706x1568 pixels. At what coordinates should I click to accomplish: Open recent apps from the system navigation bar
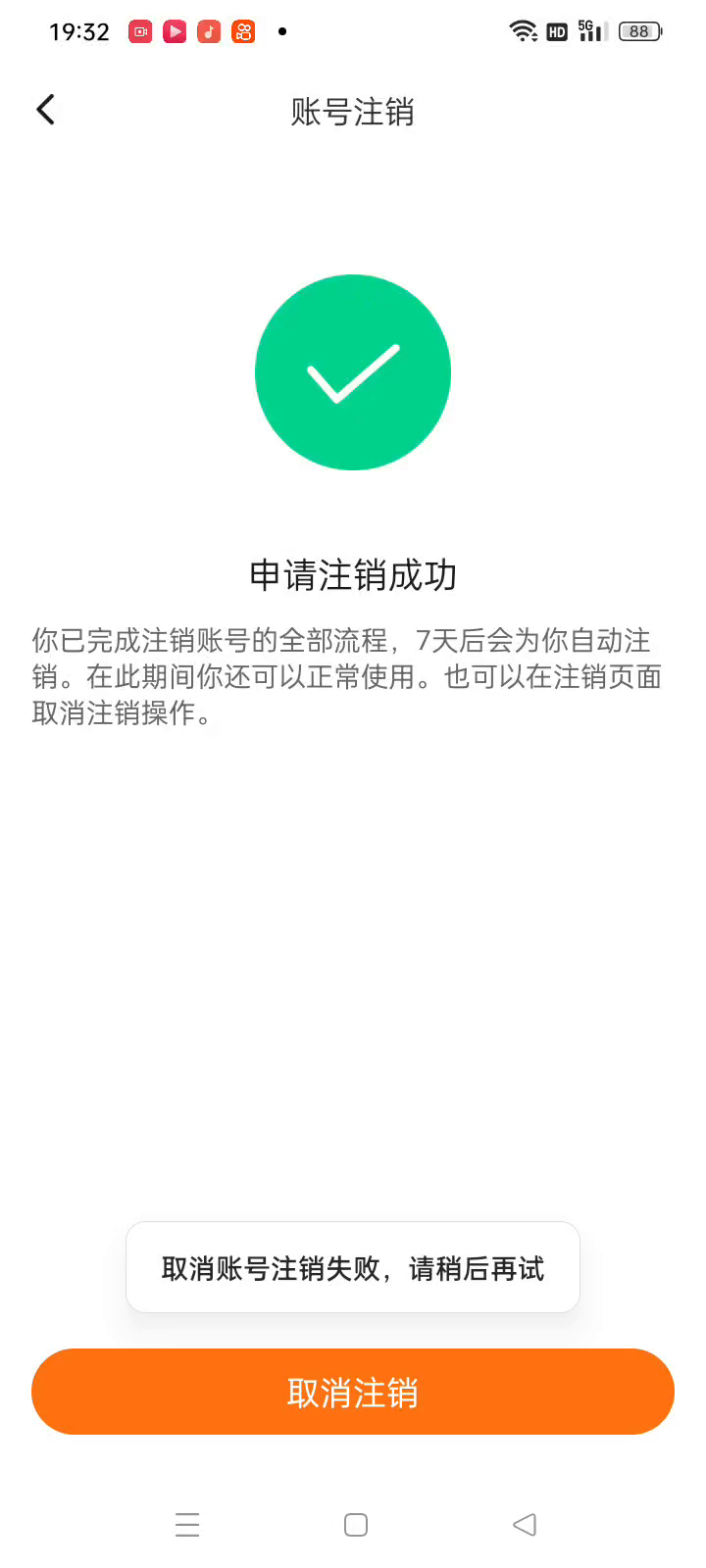point(187,1525)
